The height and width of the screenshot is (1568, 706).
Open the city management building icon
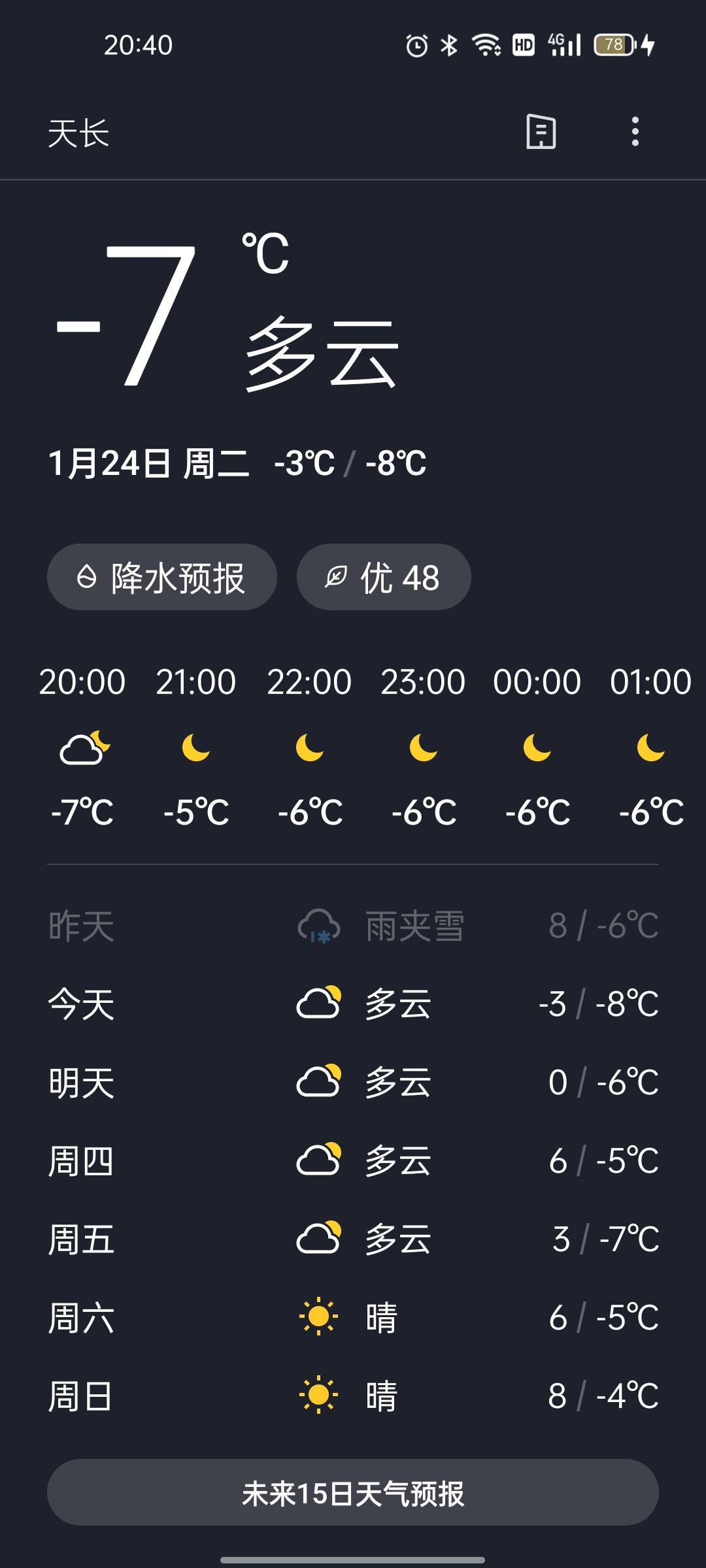pos(541,132)
